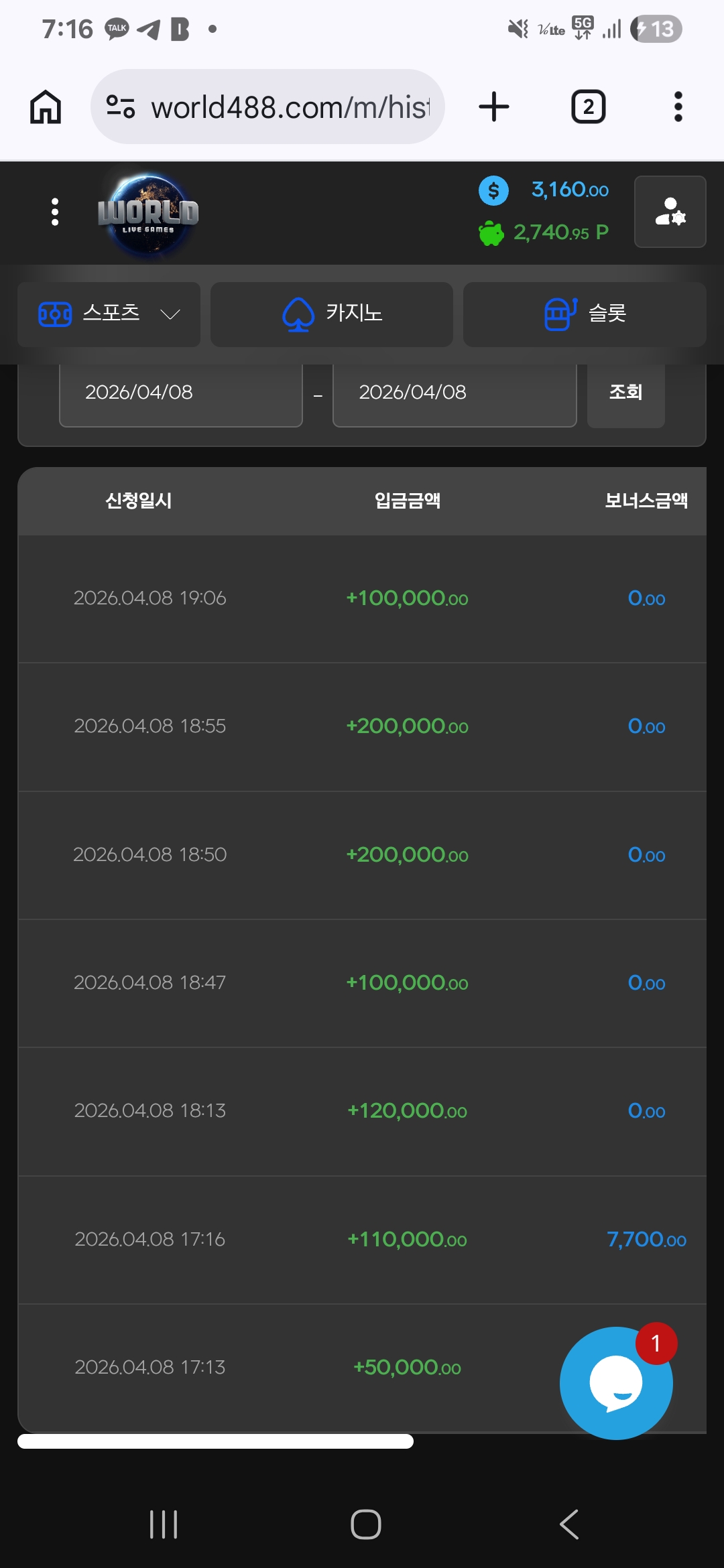Open the start date field 2026/04/08

coord(180,394)
